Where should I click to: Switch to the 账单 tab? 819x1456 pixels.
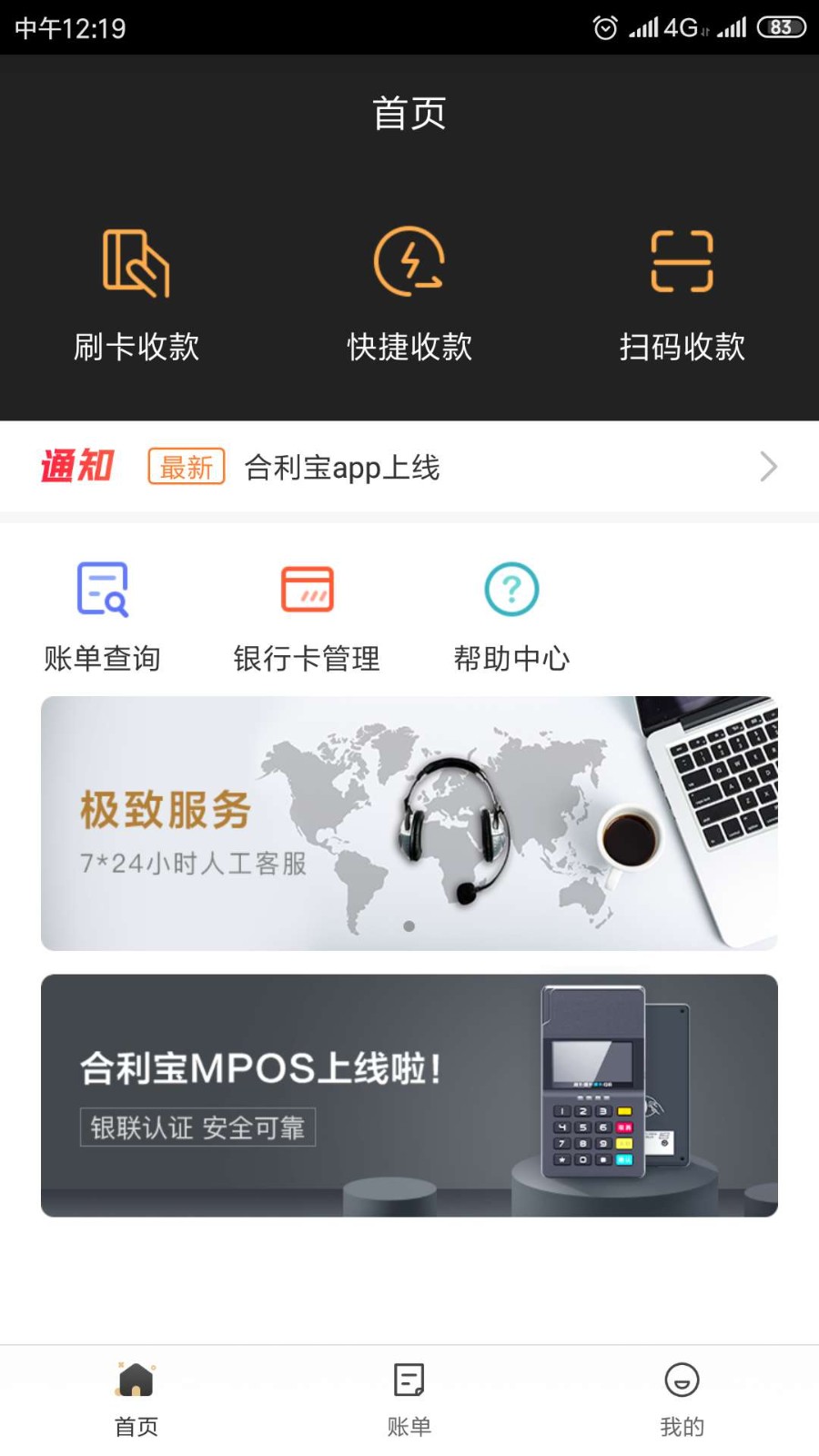click(409, 1397)
